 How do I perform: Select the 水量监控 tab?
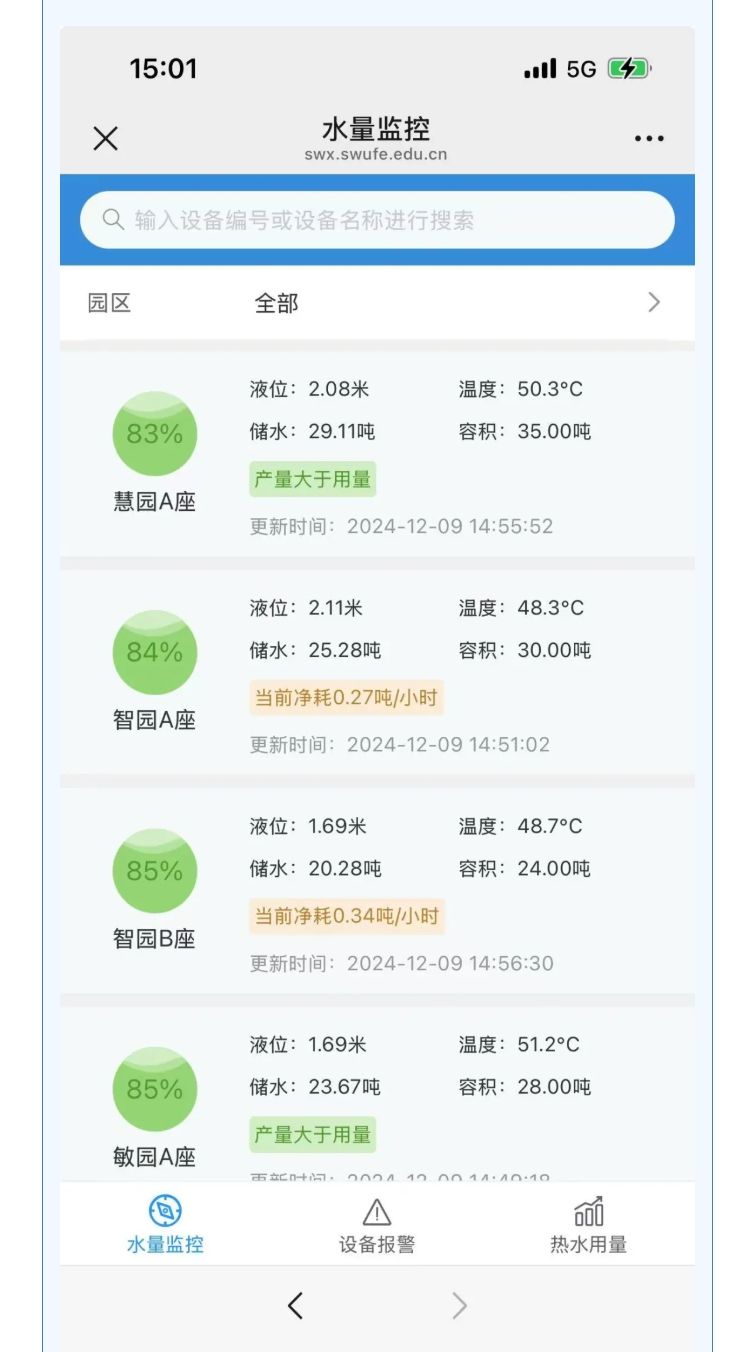pos(165,1225)
